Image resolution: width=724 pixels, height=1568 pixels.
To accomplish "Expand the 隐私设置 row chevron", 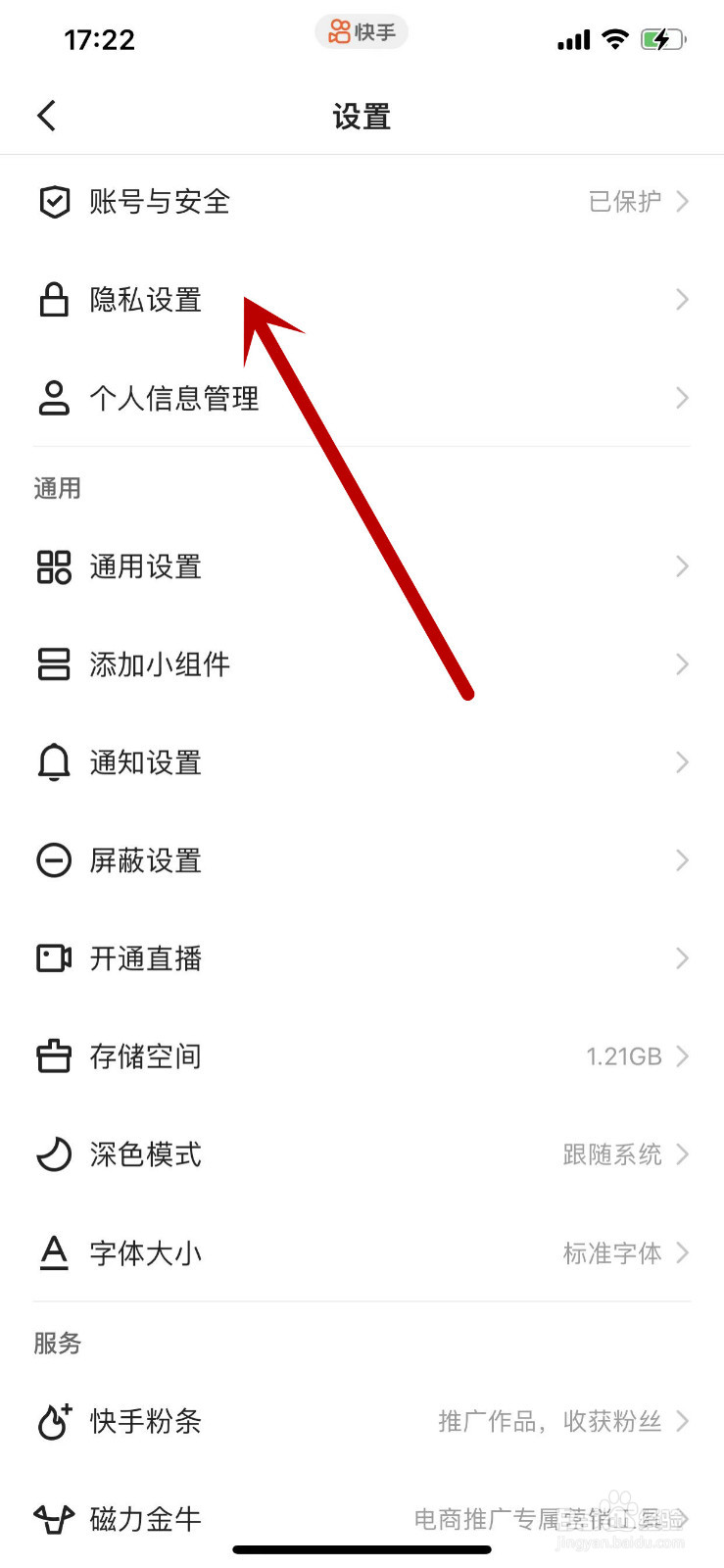I will click(x=681, y=300).
